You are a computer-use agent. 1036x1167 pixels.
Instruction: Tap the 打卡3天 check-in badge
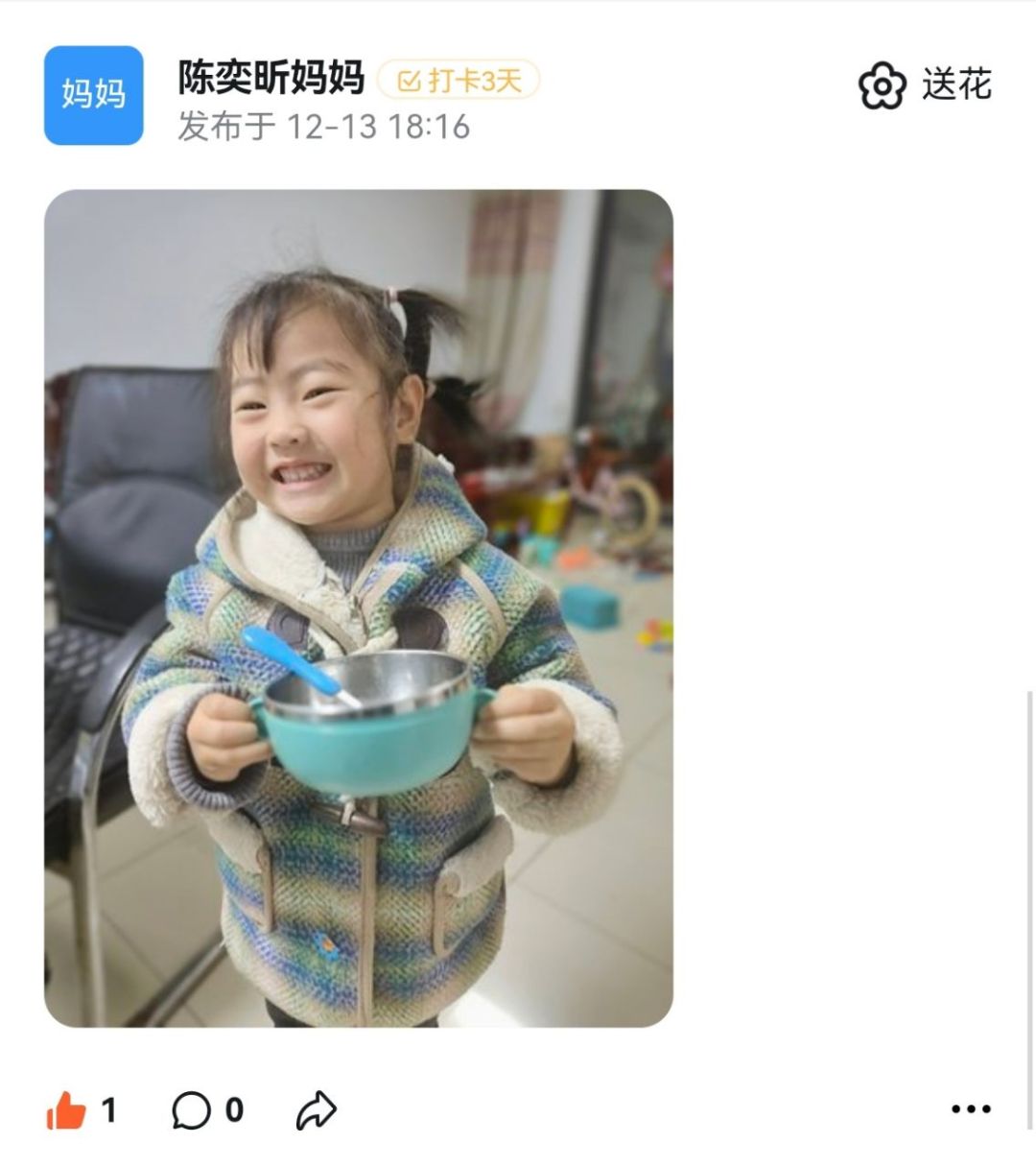tap(459, 80)
